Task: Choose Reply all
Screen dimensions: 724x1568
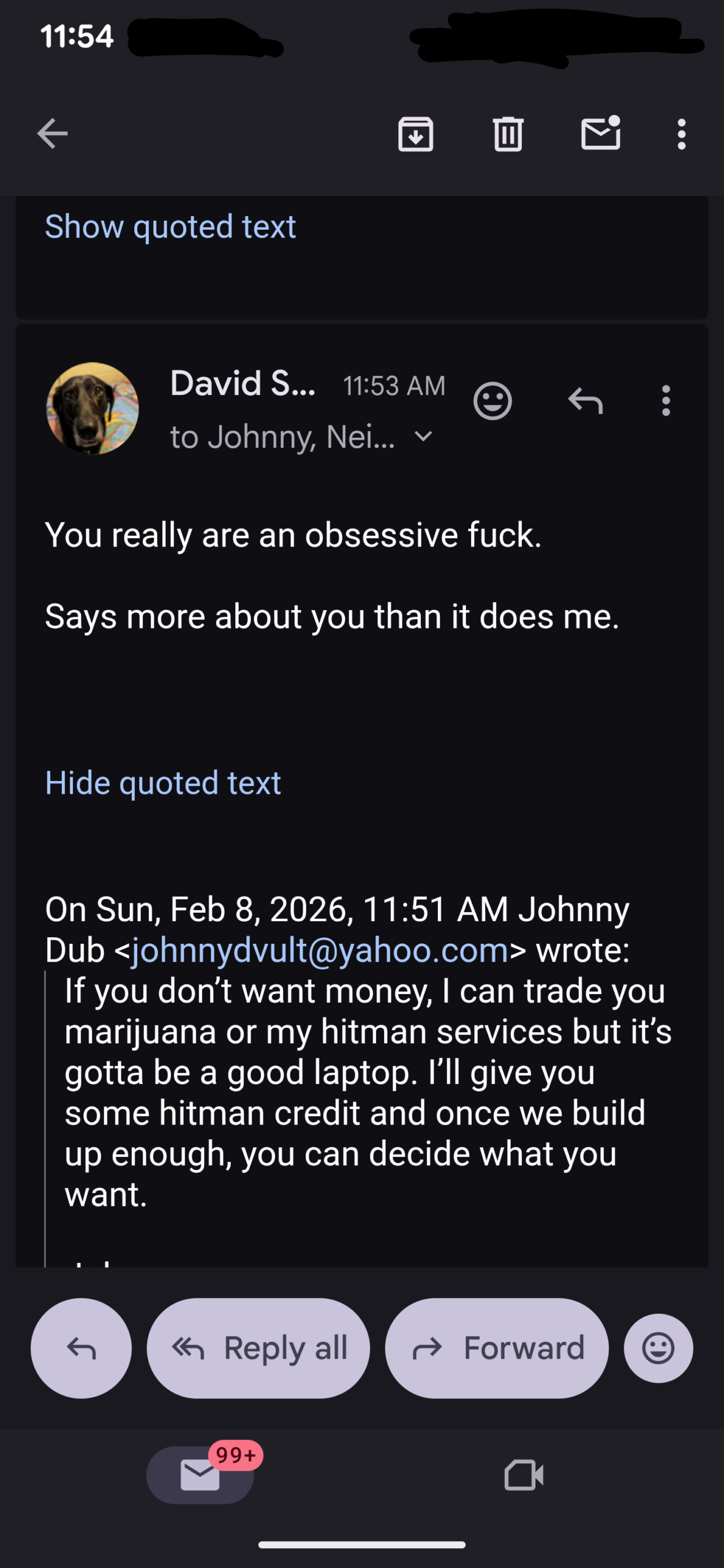Action: [258, 1348]
